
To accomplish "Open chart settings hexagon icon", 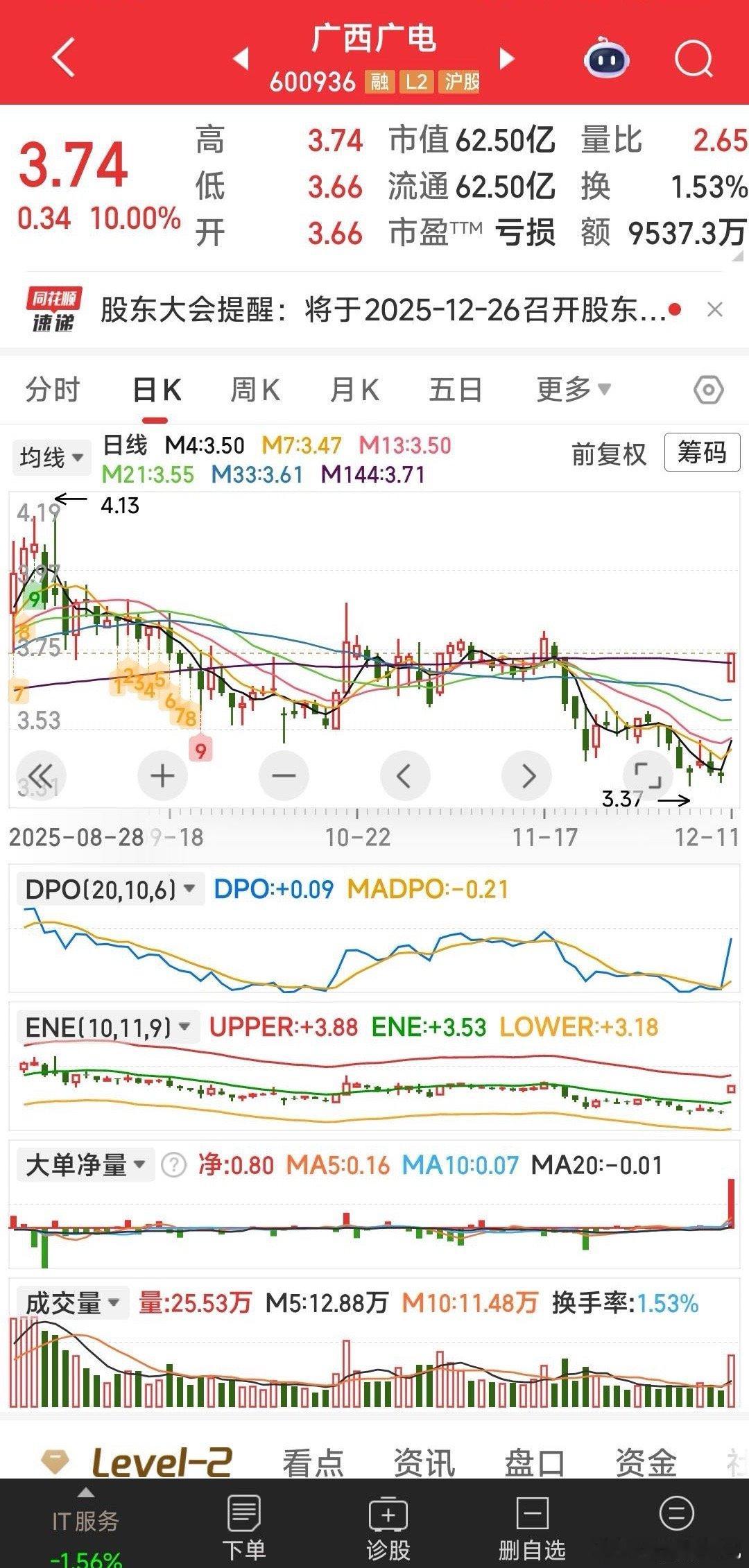I will click(x=709, y=390).
